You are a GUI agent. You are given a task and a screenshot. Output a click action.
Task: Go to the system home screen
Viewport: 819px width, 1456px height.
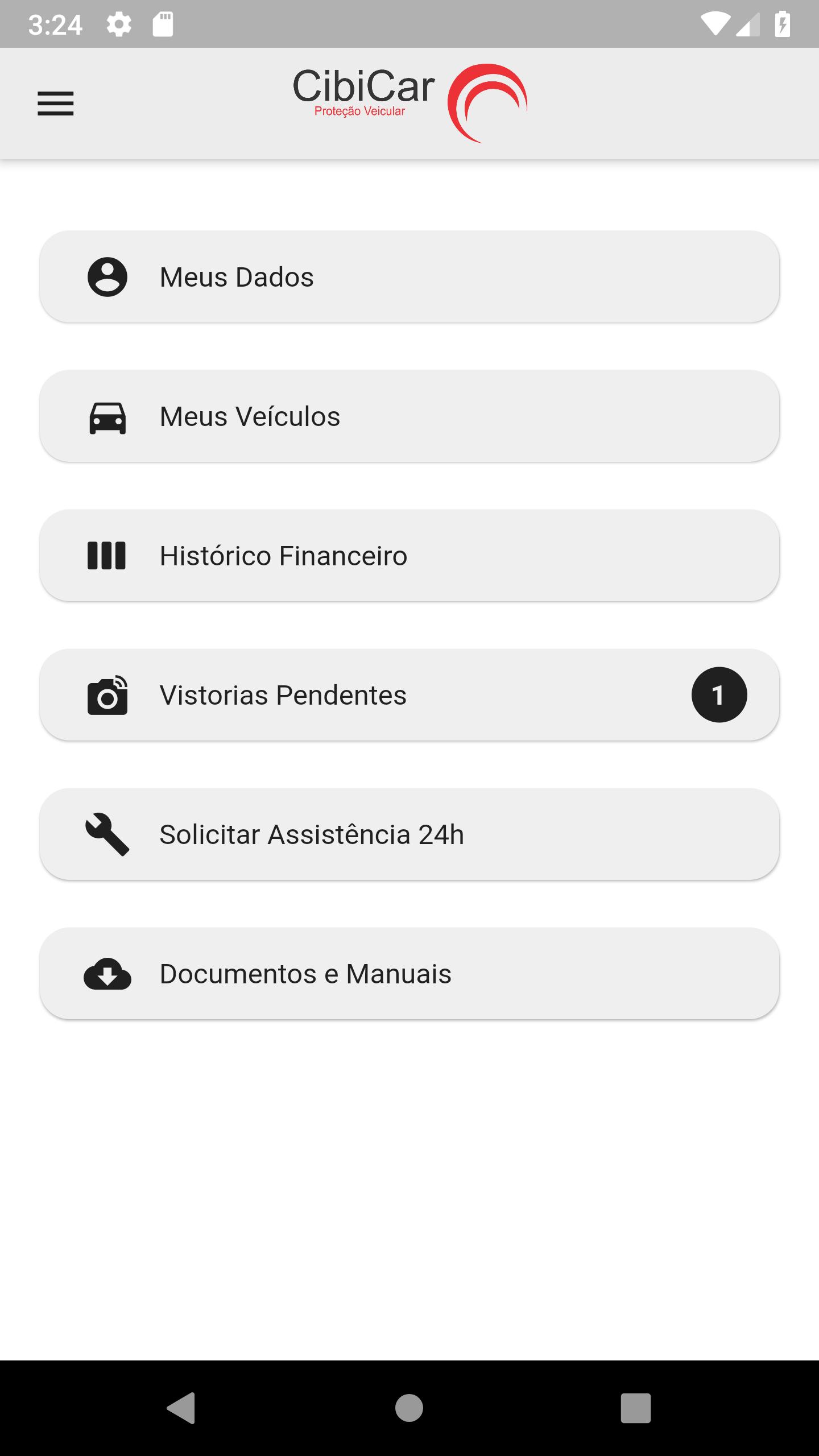point(409,1408)
